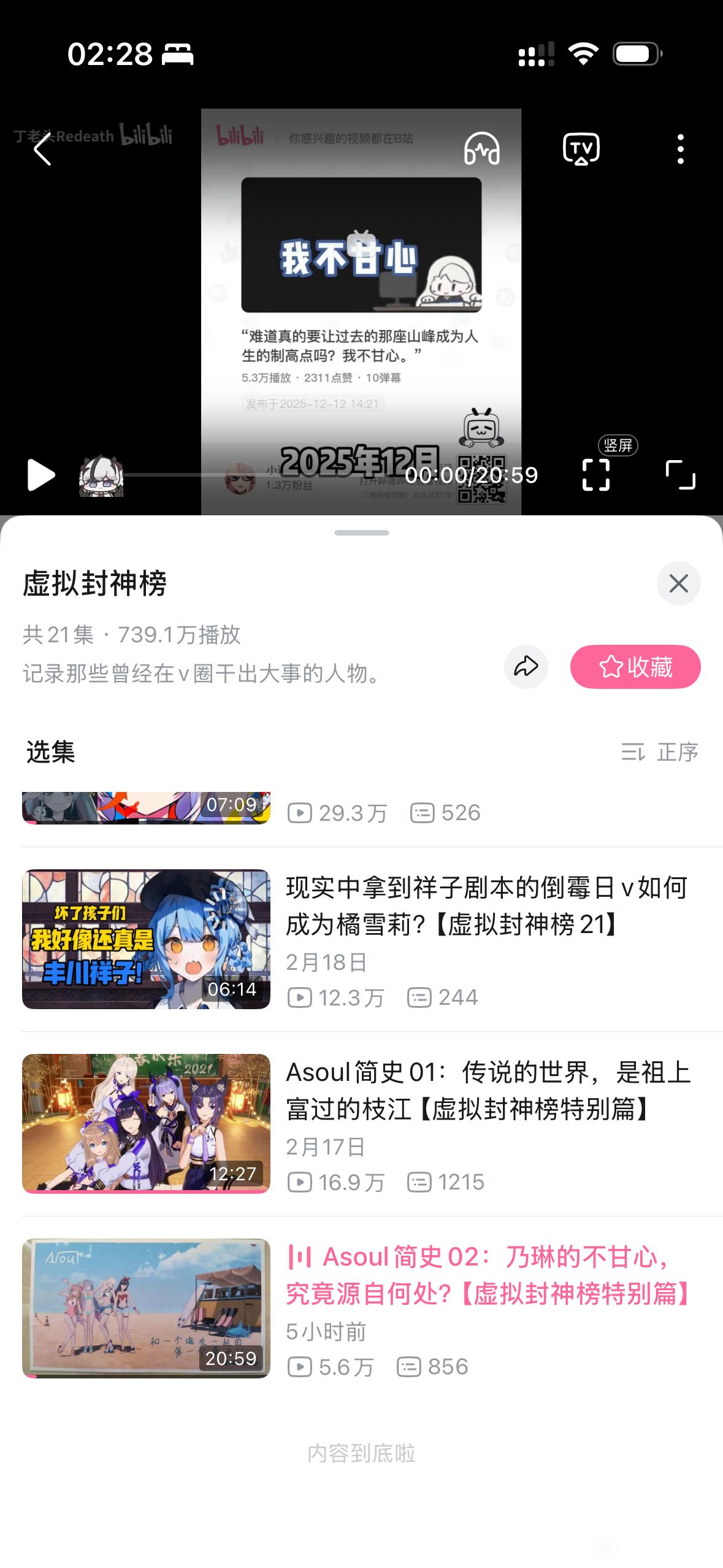
Task: Close the 虚拟封神榜 collection panel
Action: (678, 583)
